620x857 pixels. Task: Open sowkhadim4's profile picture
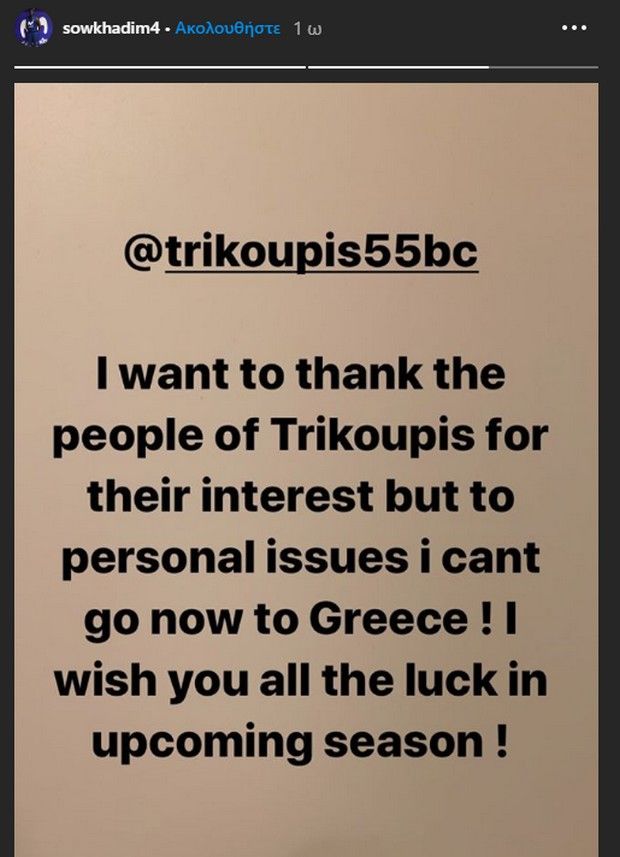pos(31,29)
